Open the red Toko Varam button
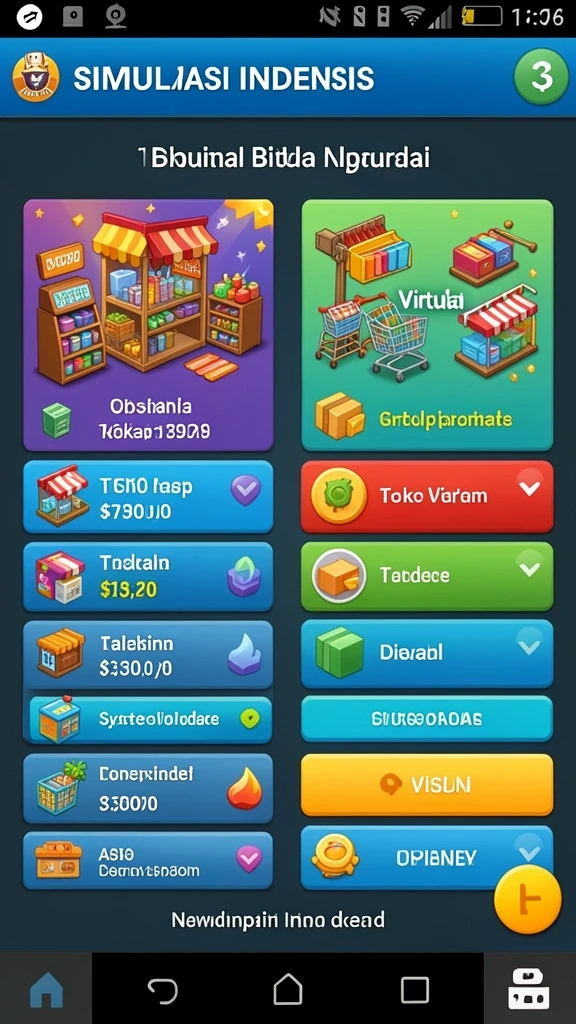 pos(427,496)
